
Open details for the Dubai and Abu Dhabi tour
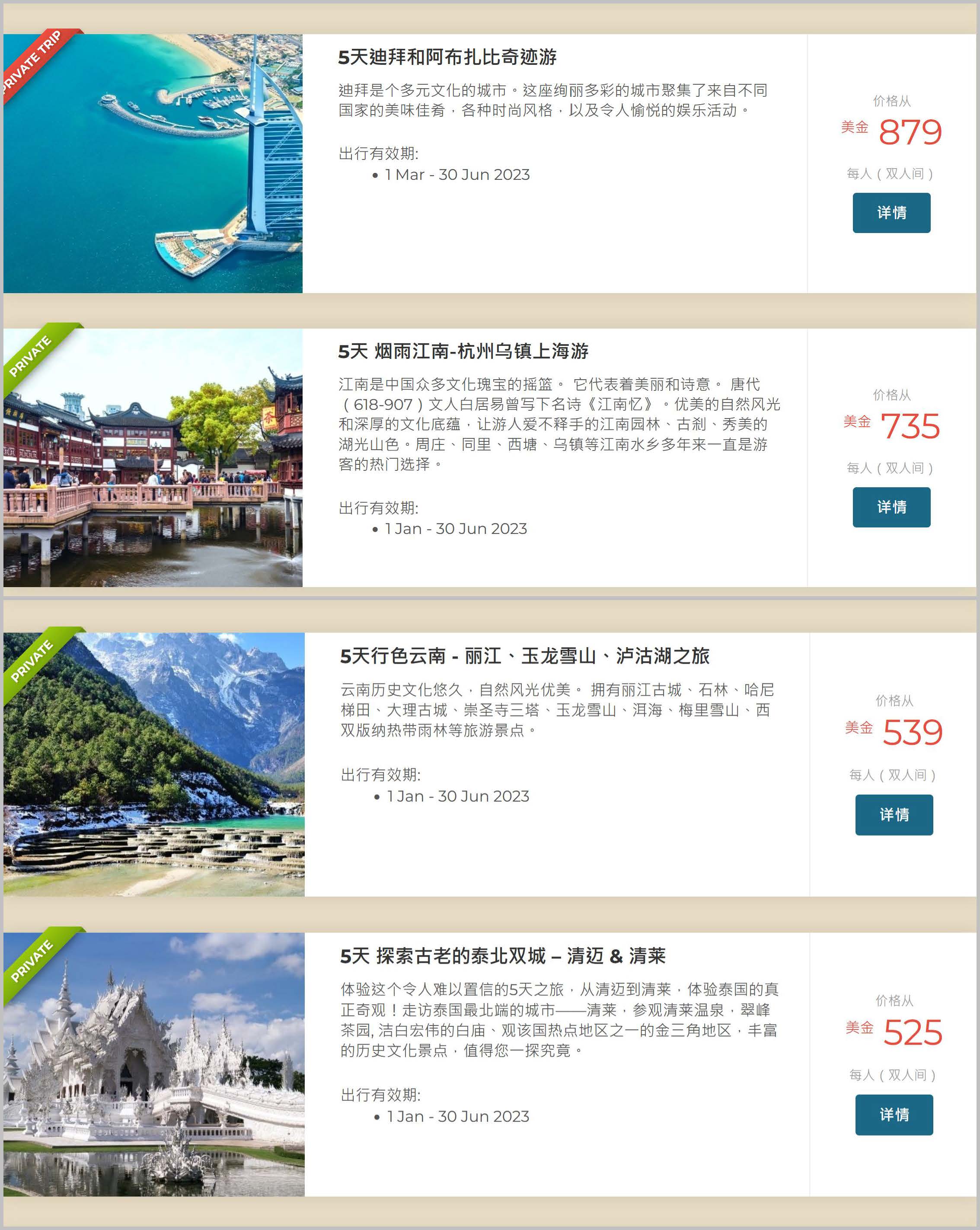pos(891,213)
